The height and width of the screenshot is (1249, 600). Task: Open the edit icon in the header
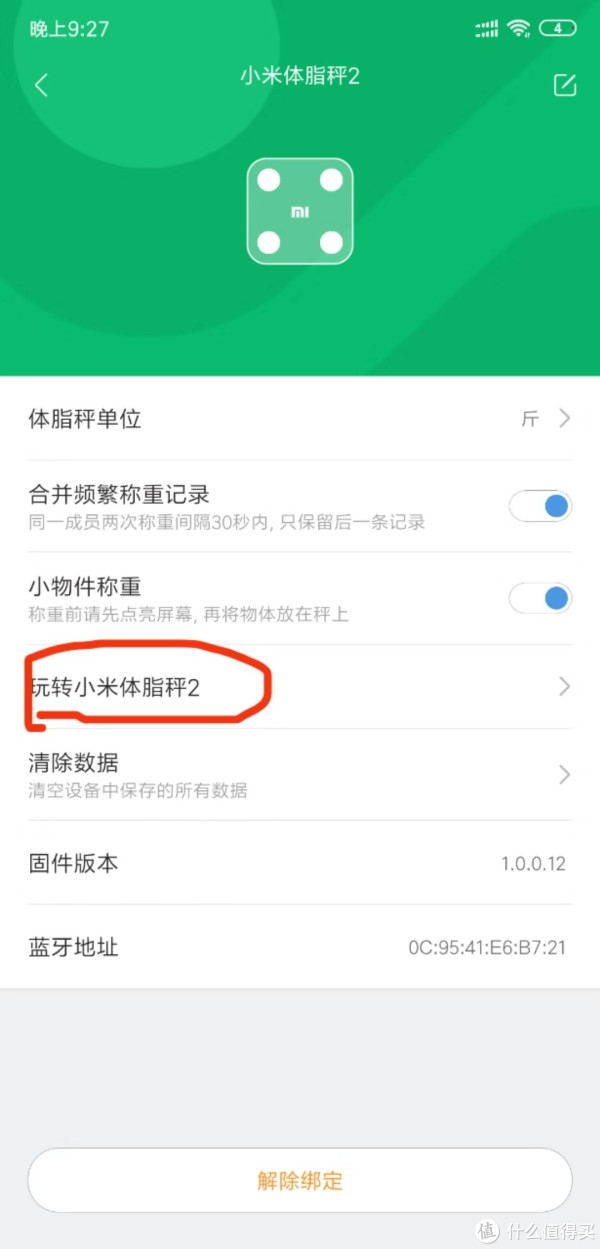click(x=565, y=85)
